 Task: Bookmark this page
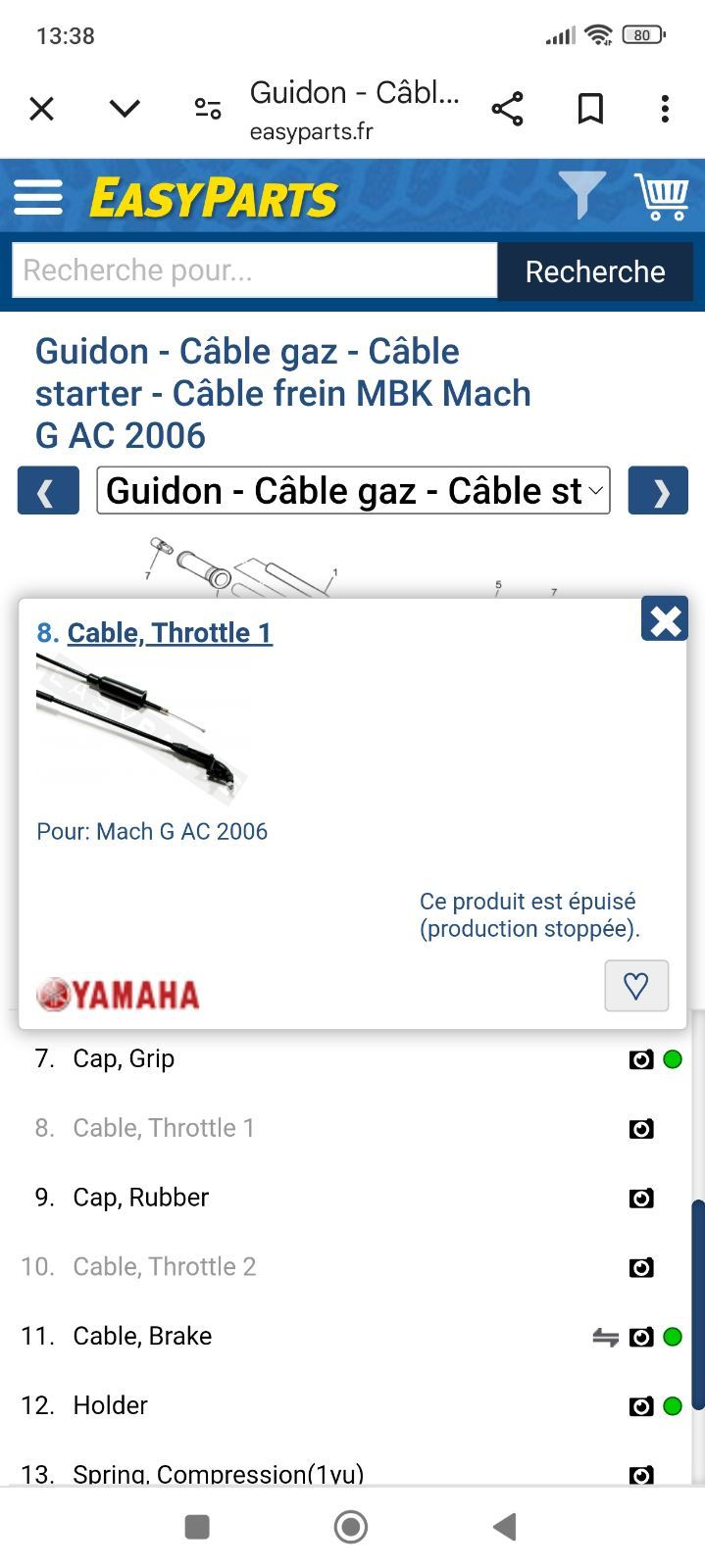point(590,109)
